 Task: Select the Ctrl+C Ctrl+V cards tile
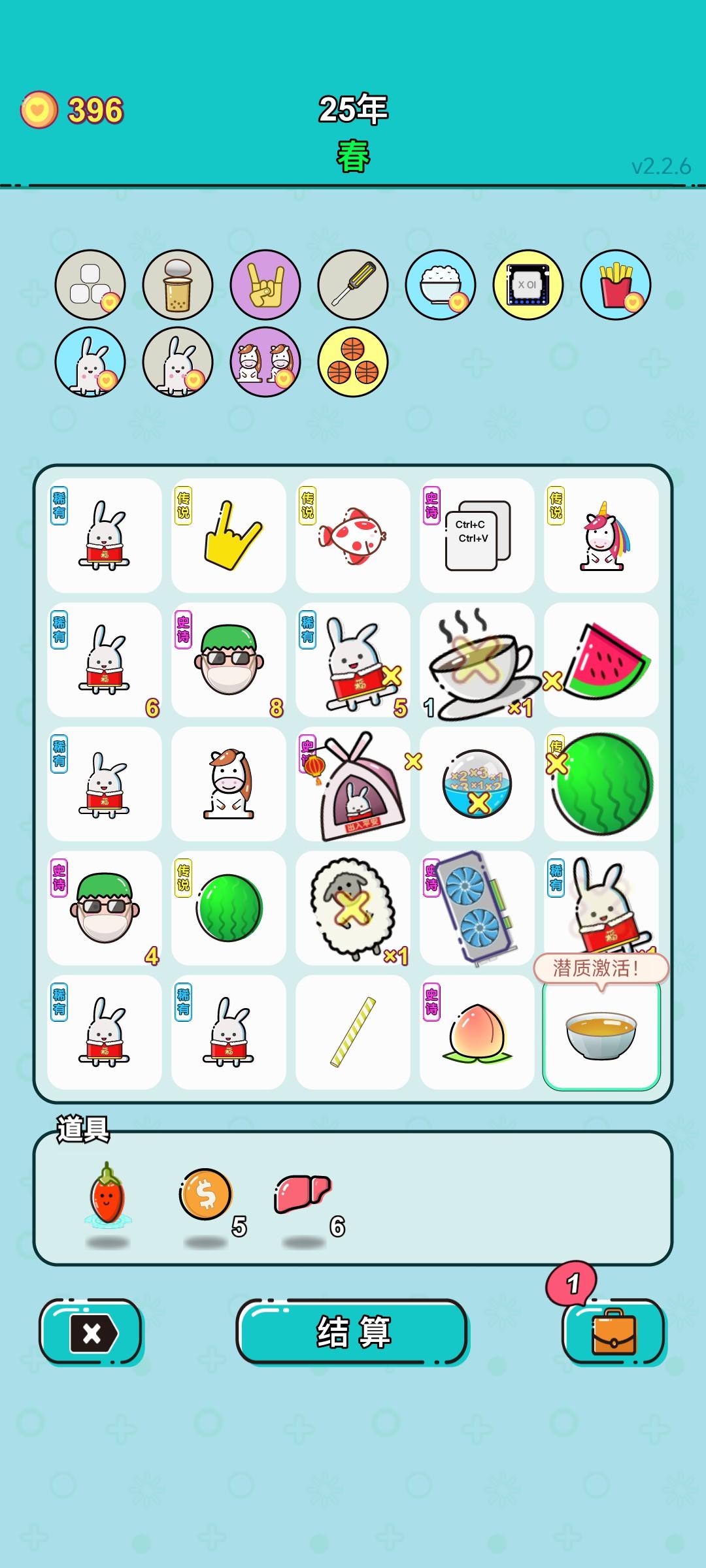[x=477, y=536]
